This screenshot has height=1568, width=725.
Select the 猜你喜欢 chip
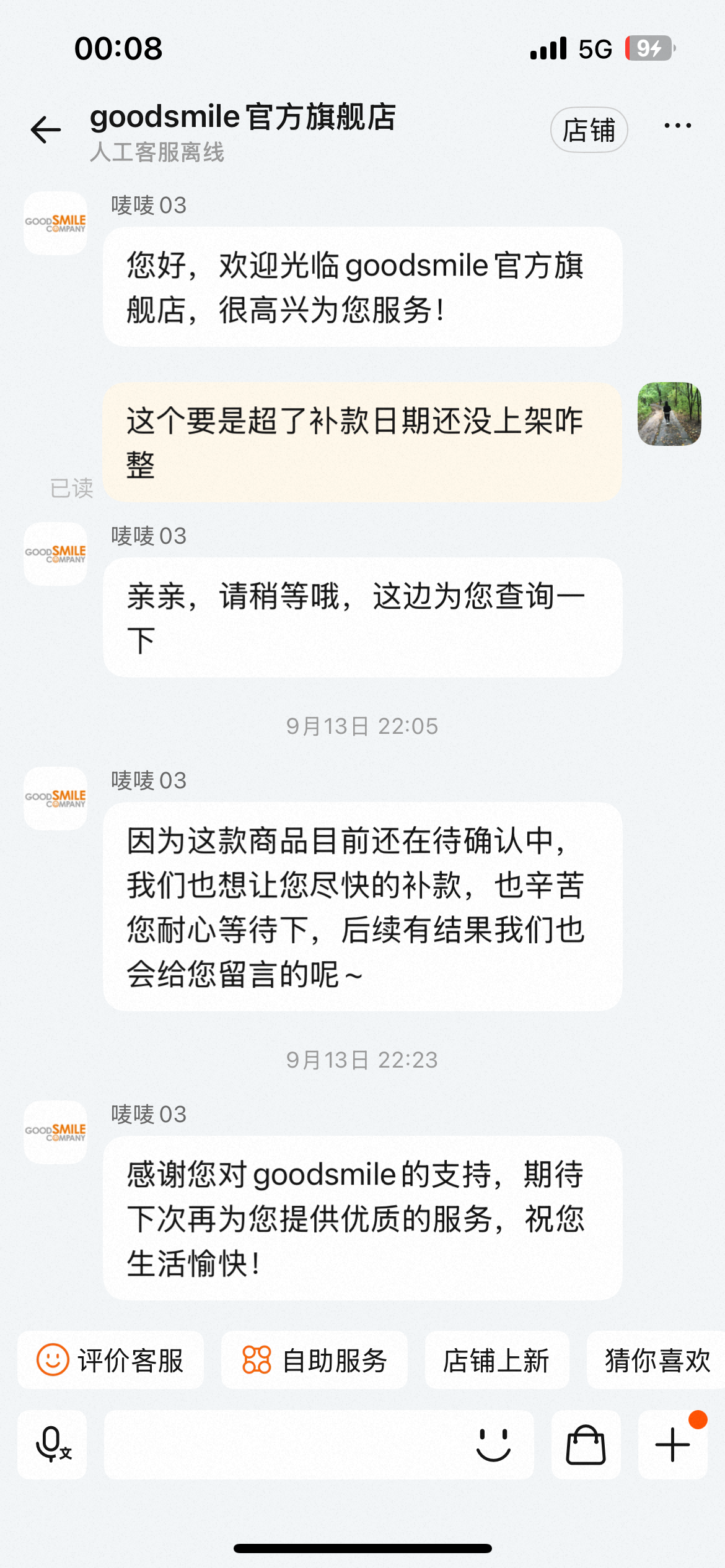point(657,1361)
